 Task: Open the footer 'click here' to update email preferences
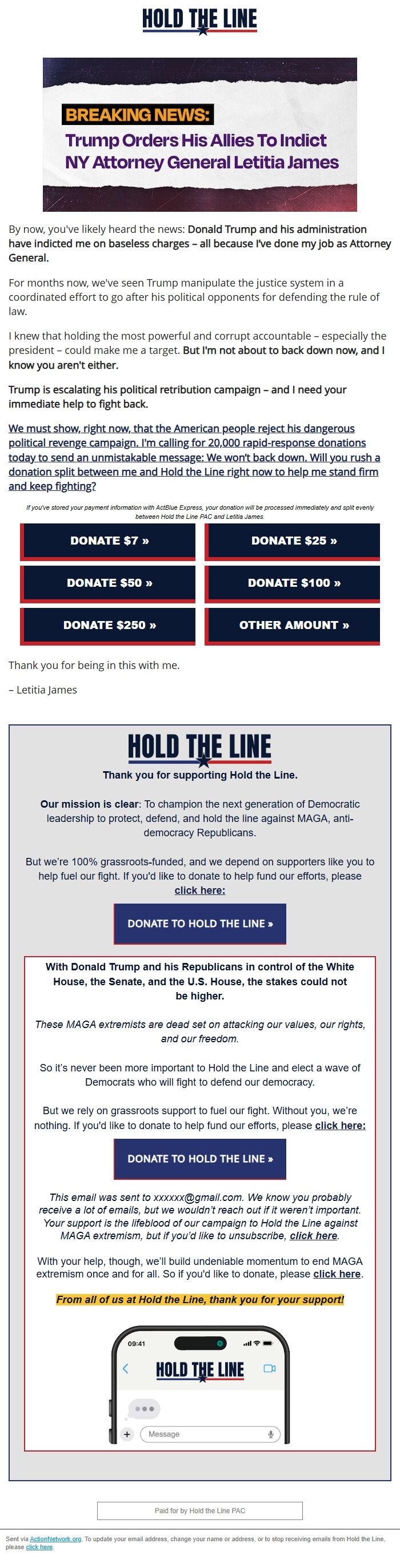pyautogui.click(x=39, y=1547)
